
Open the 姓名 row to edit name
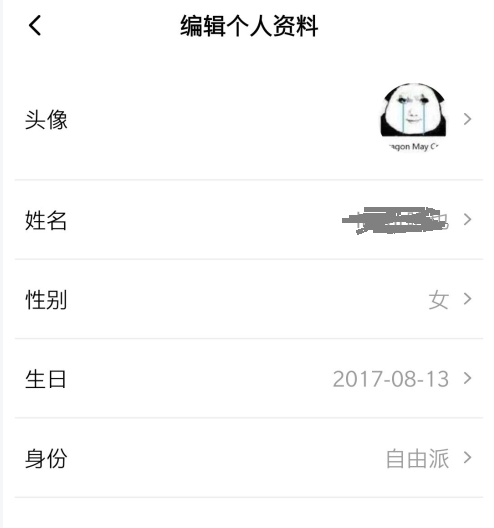pyautogui.click(x=249, y=220)
